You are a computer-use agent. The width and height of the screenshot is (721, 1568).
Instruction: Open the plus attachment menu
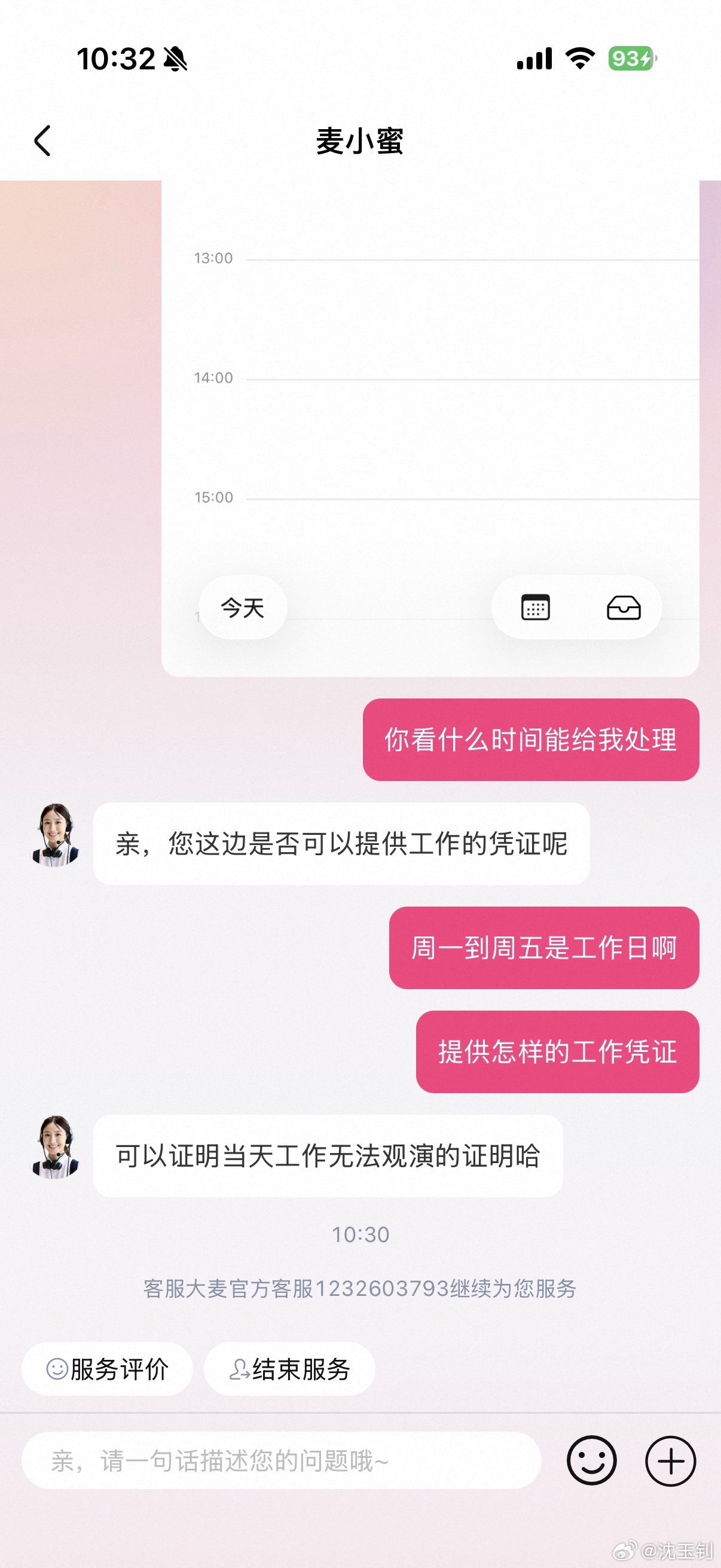671,1460
